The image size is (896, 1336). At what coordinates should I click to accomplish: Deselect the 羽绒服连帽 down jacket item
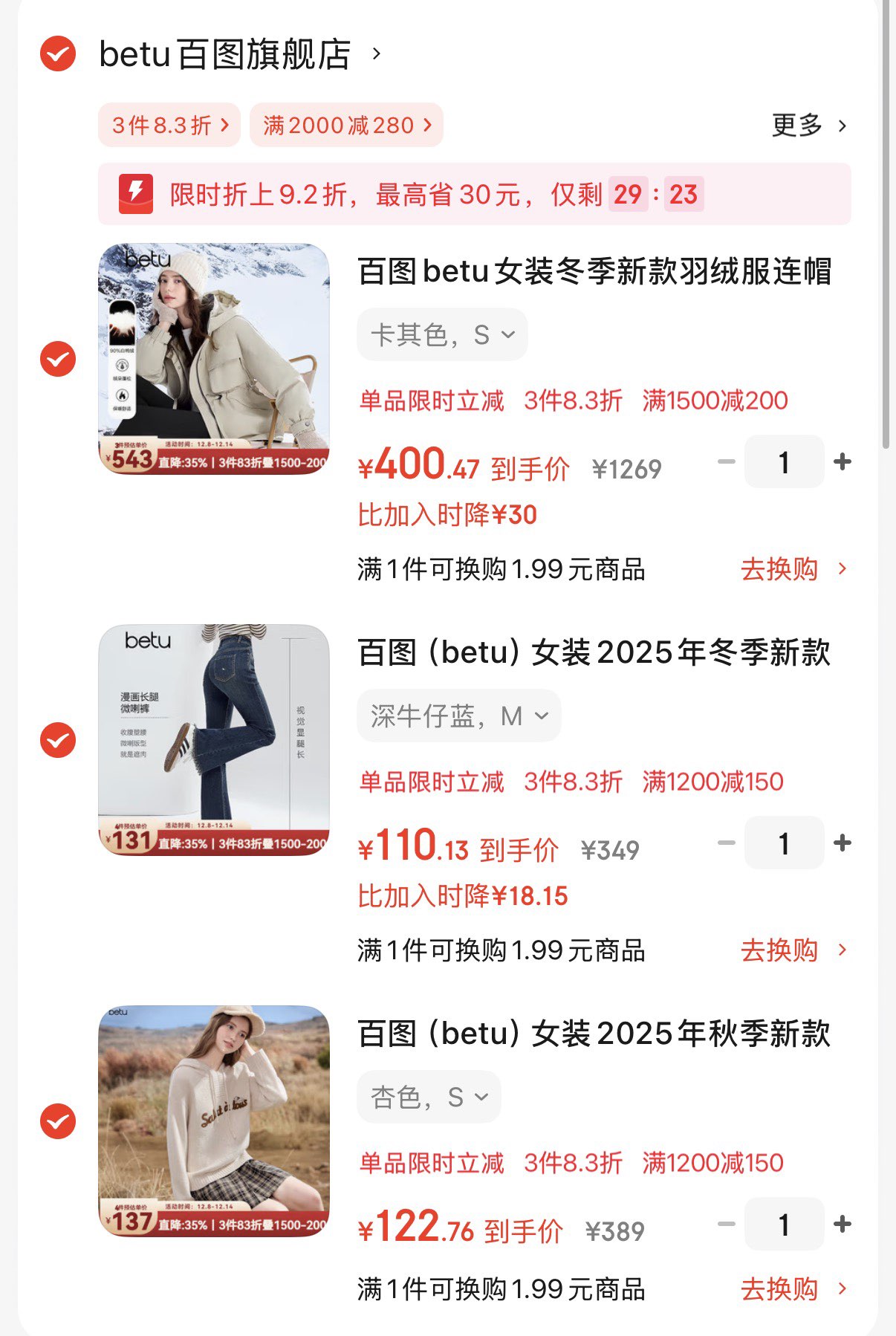58,360
